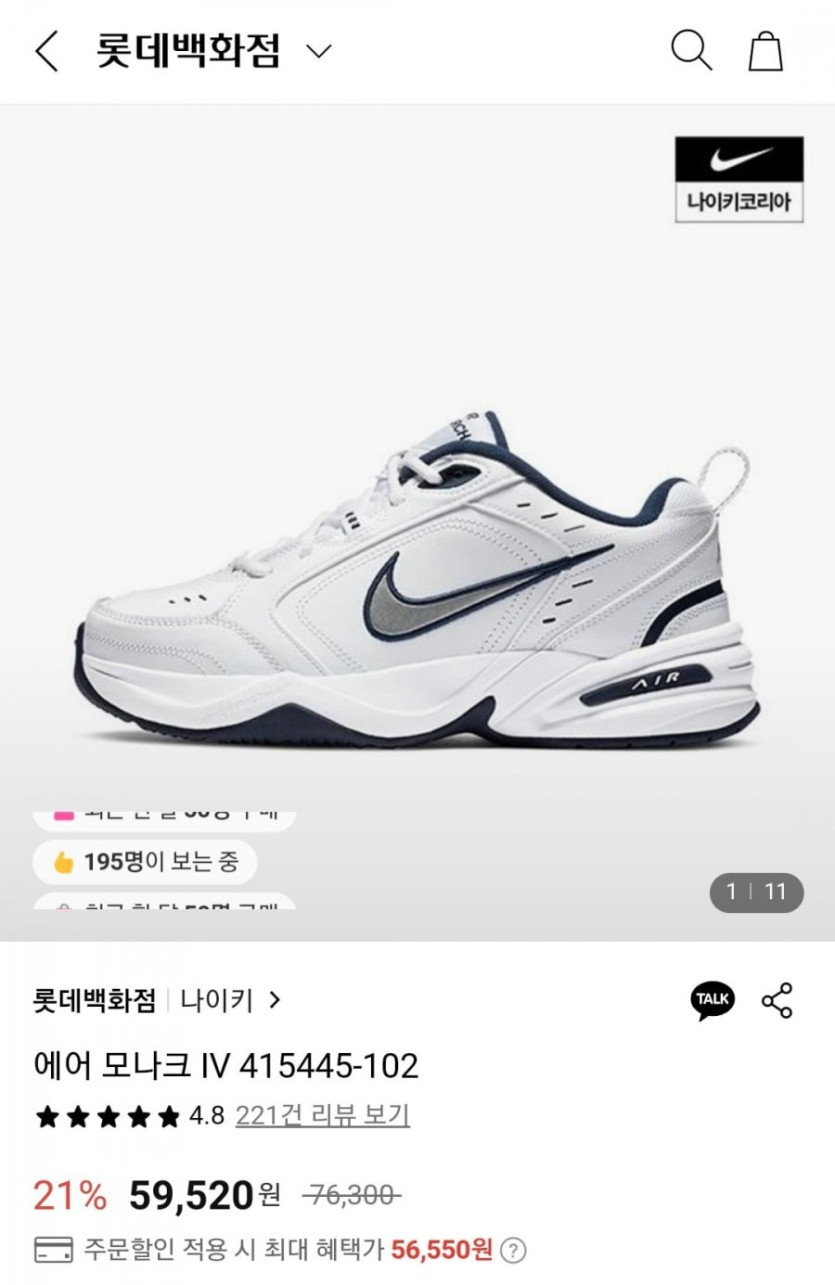Start a KakaoTalk inquiry via TALK icon
Screen dimensions: 835x1285
point(712,1000)
